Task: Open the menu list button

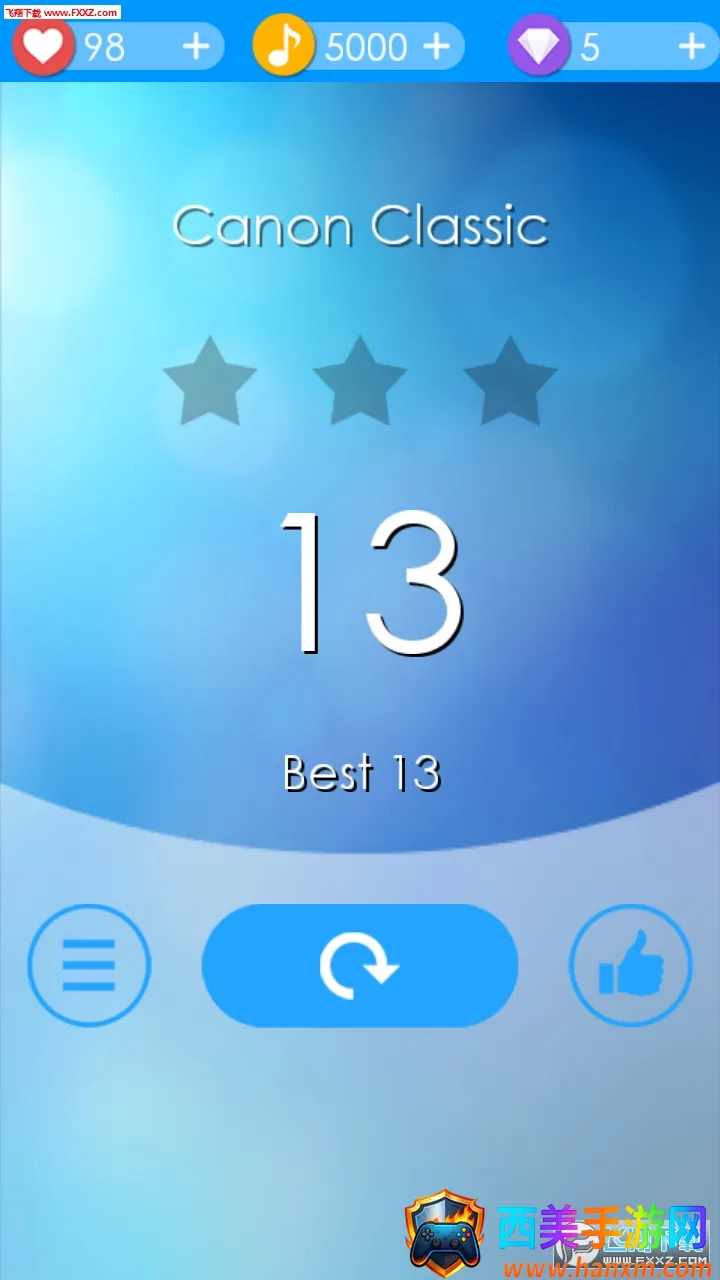Action: [x=89, y=965]
